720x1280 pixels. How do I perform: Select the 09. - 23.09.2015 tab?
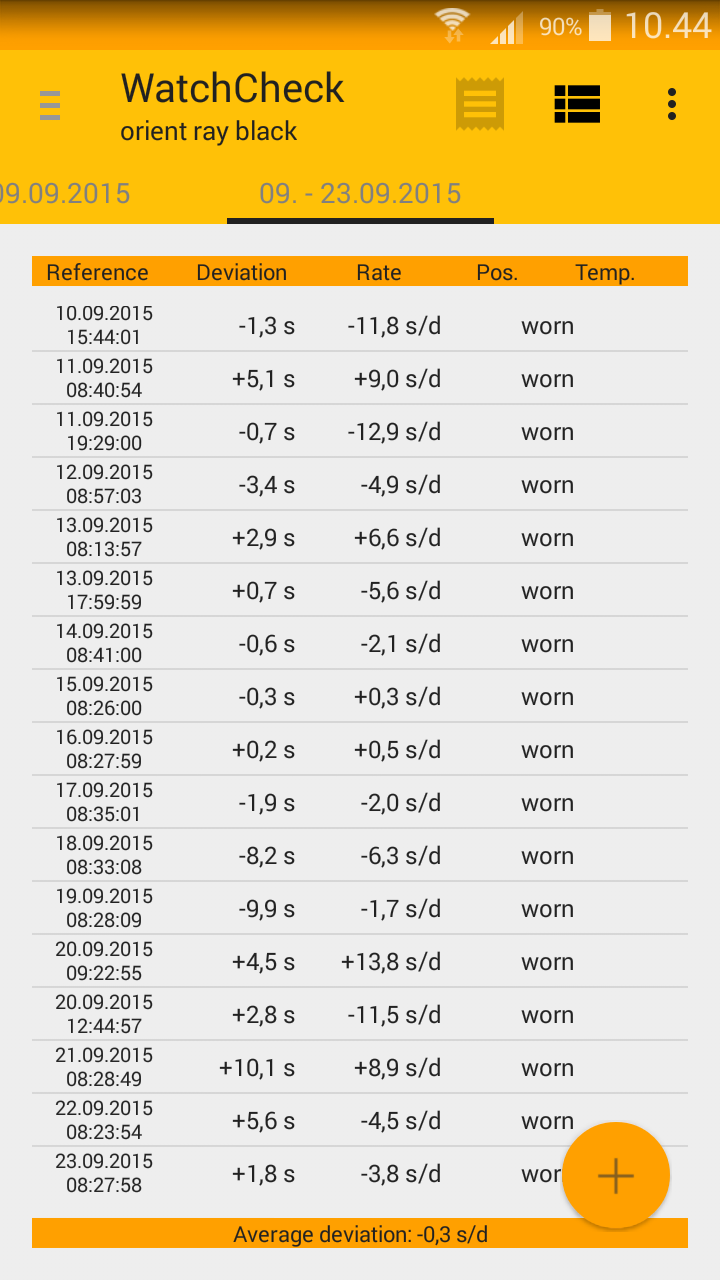tap(360, 193)
